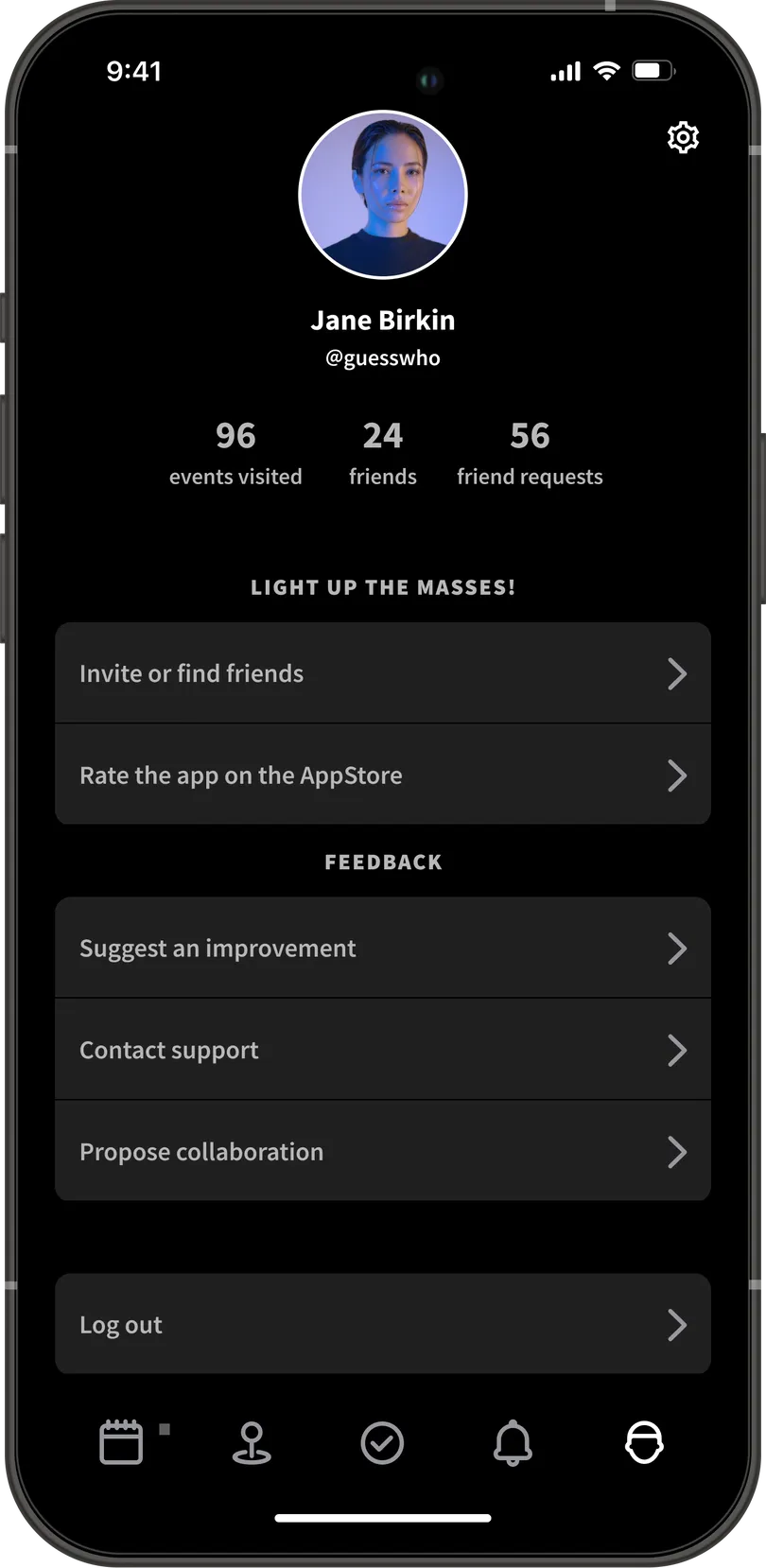Go to the notifications bell tab
The image size is (766, 1568).
[513, 1443]
